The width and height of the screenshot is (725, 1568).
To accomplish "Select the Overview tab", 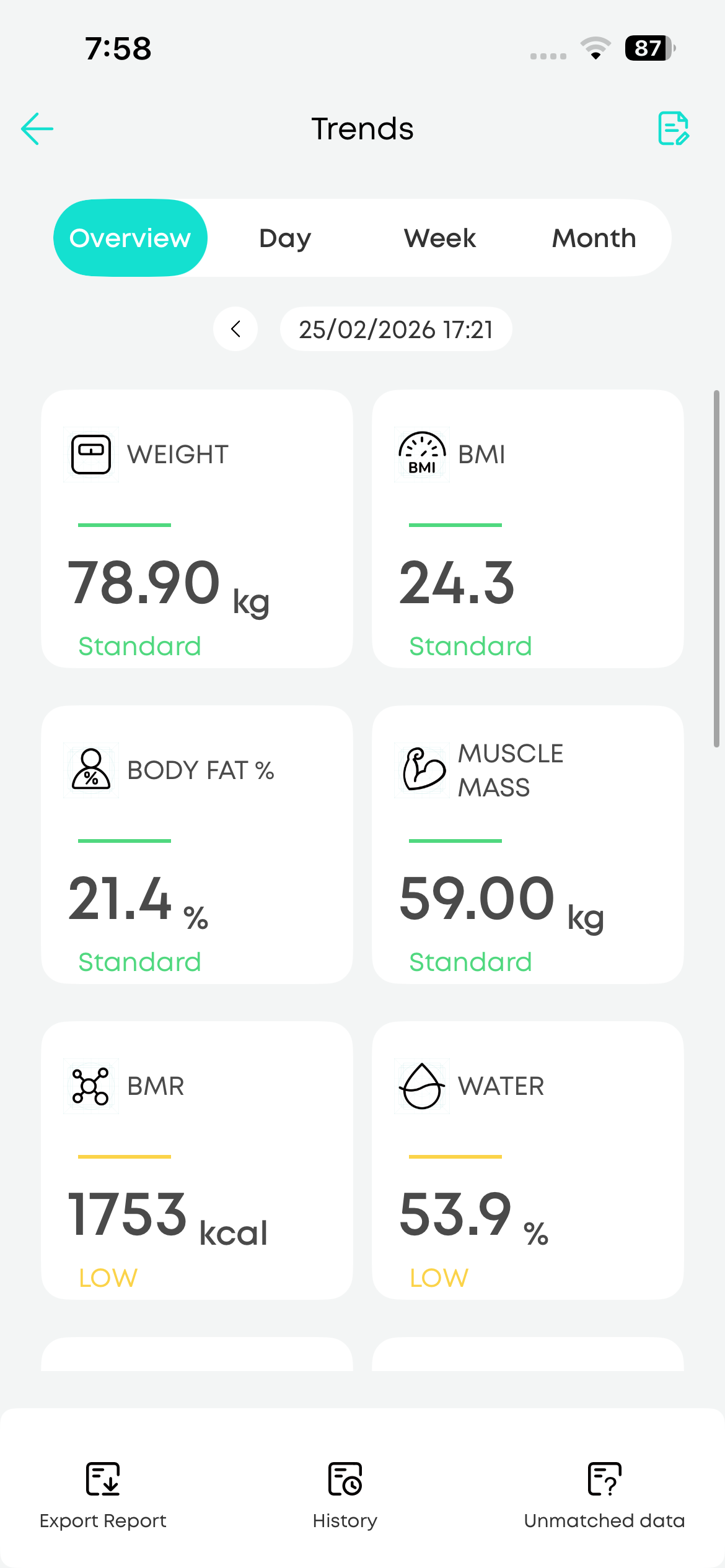I will [x=130, y=238].
